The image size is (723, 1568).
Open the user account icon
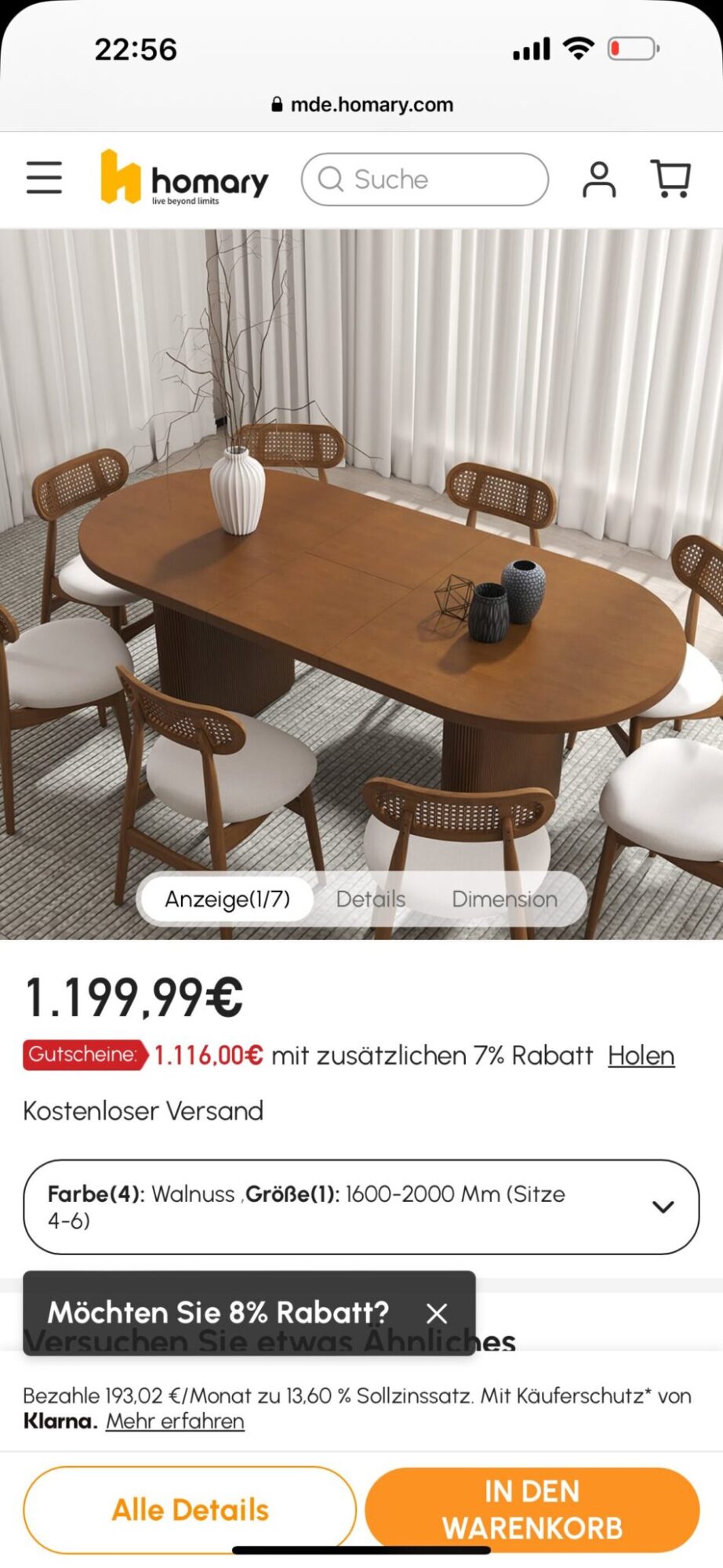(599, 180)
